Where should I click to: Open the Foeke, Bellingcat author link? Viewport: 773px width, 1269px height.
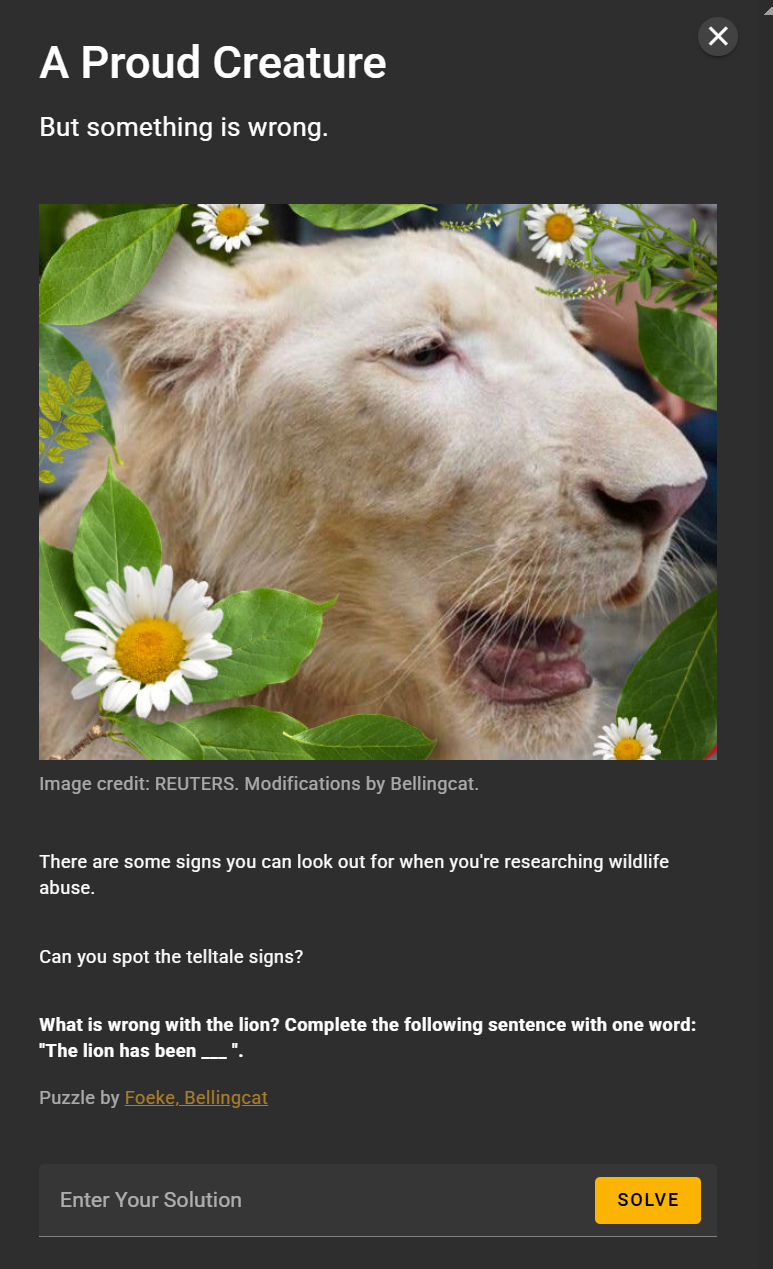pos(196,1098)
